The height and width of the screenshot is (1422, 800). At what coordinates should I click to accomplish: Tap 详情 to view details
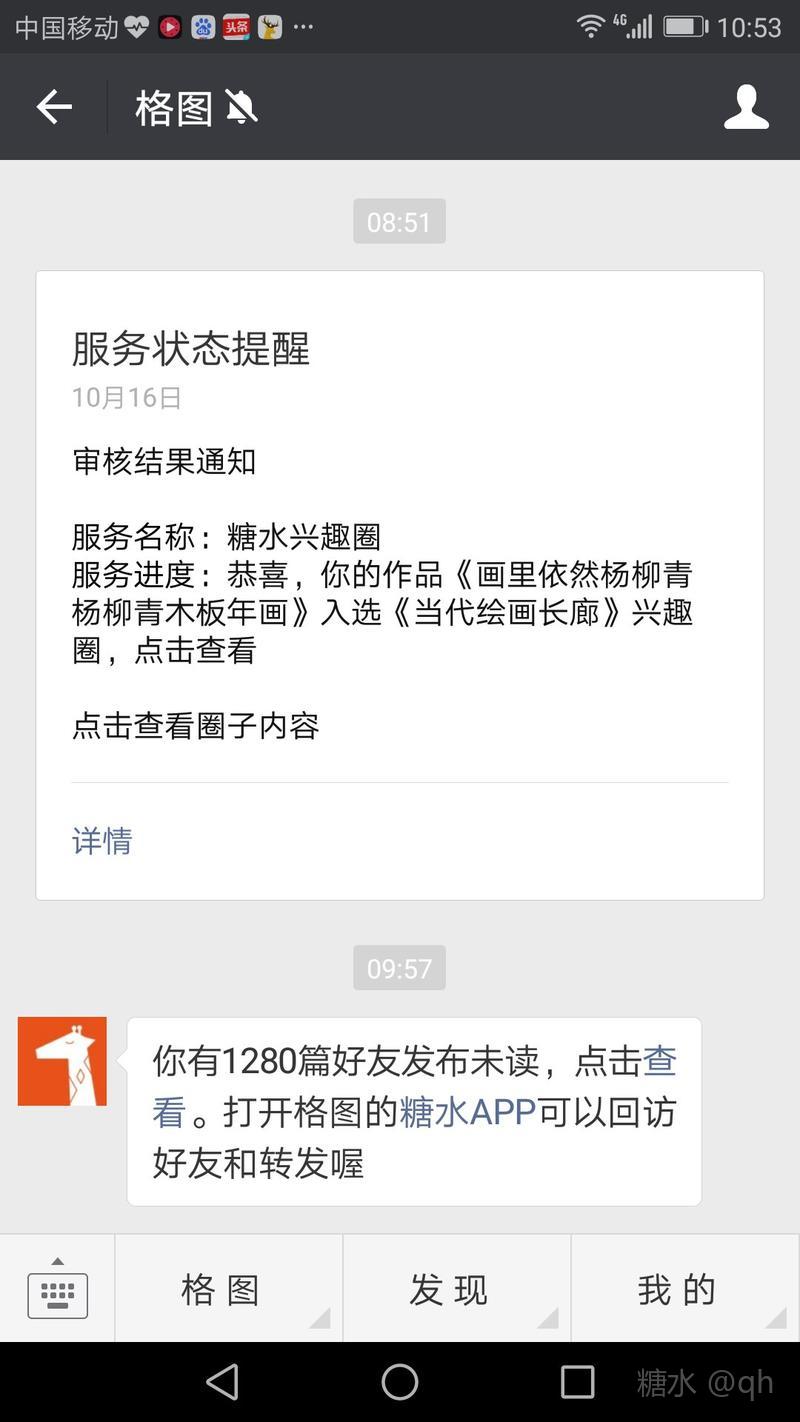tap(102, 841)
